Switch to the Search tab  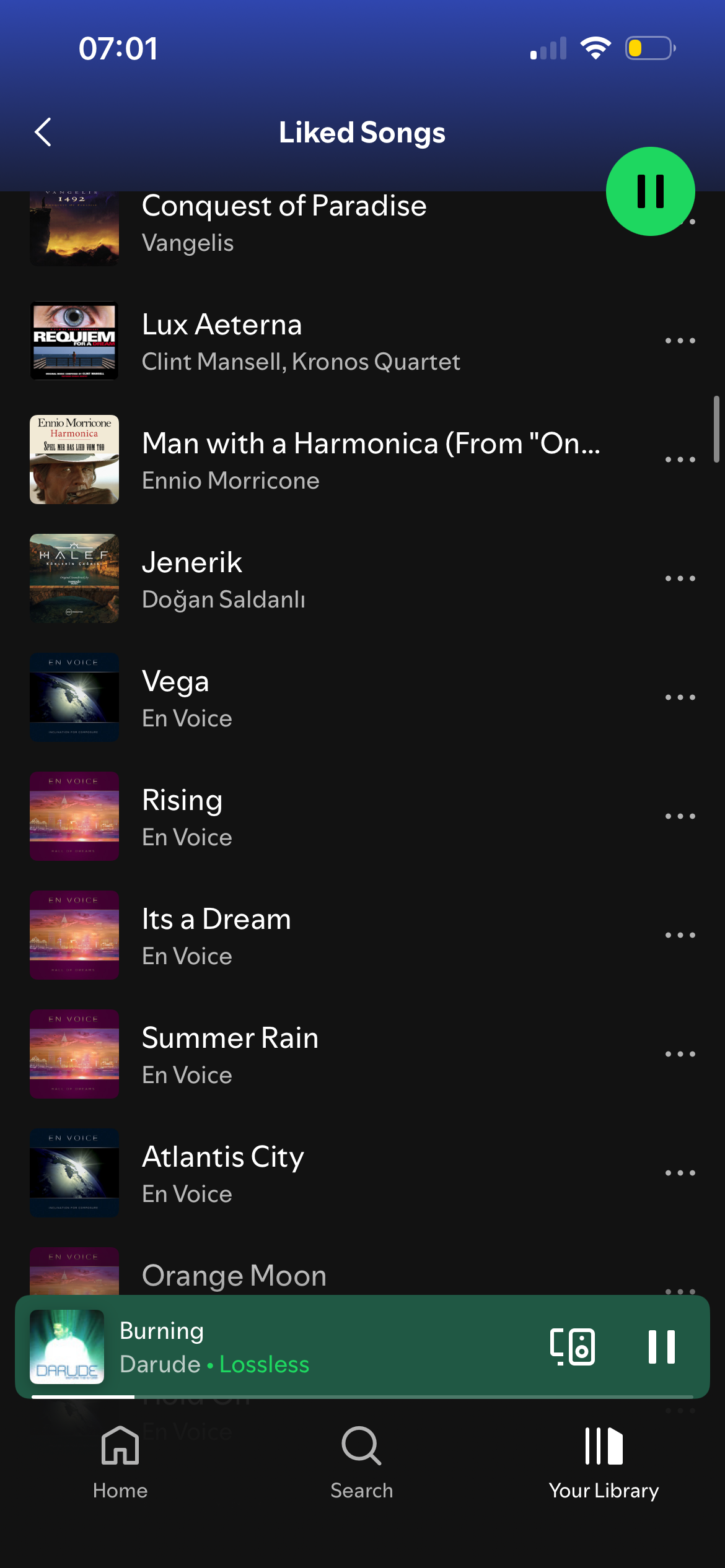coord(362,1463)
